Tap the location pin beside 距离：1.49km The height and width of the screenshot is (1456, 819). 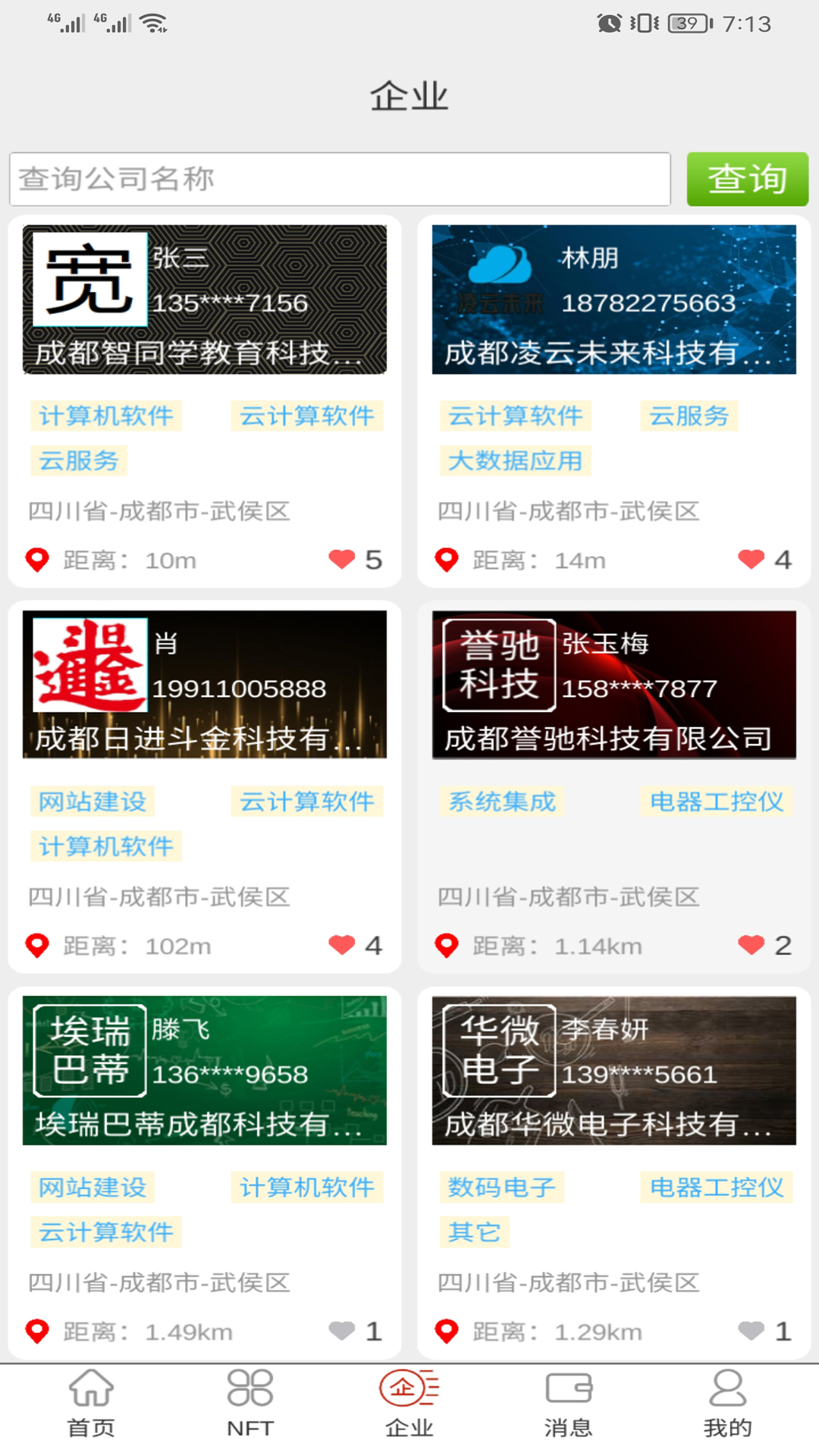tap(36, 1331)
